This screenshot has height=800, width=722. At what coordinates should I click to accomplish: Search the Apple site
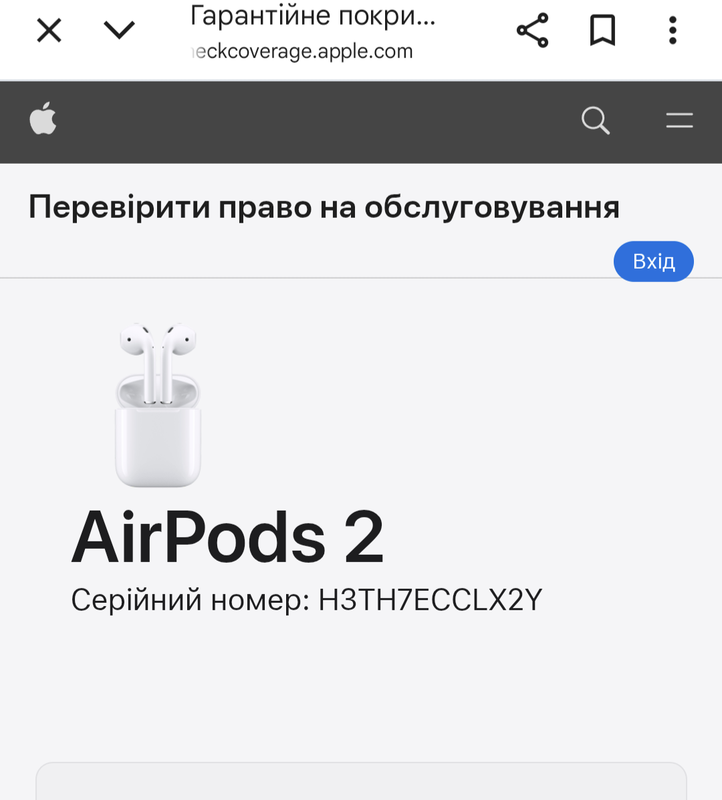click(x=595, y=121)
